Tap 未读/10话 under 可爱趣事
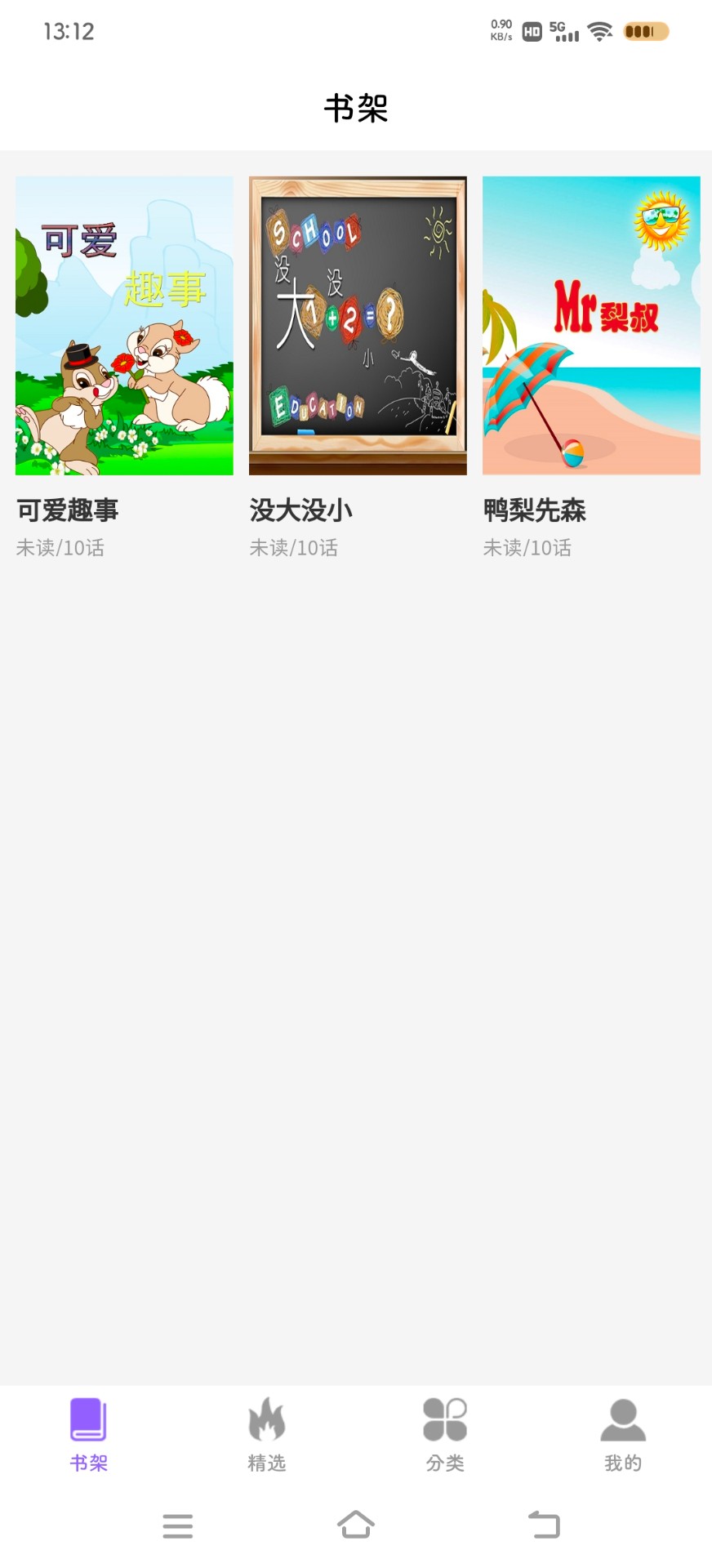This screenshot has height=1568, width=712. [61, 548]
